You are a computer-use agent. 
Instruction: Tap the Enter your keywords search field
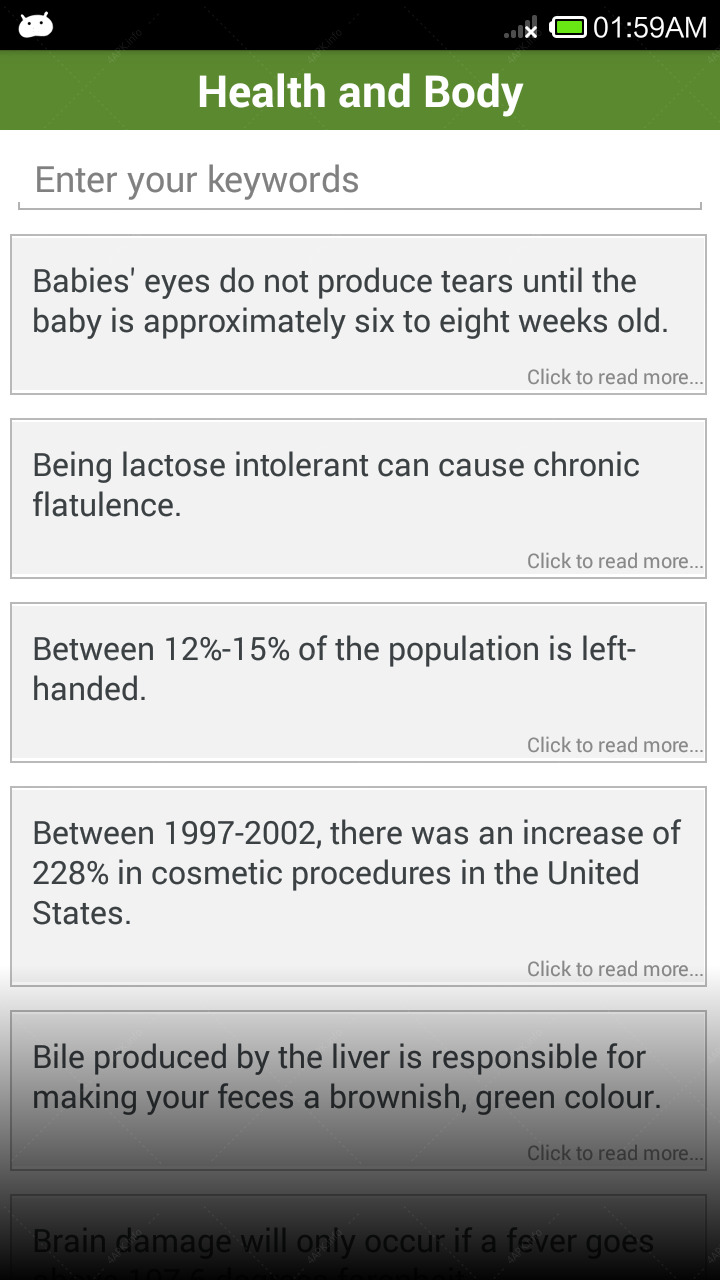[x=360, y=181]
